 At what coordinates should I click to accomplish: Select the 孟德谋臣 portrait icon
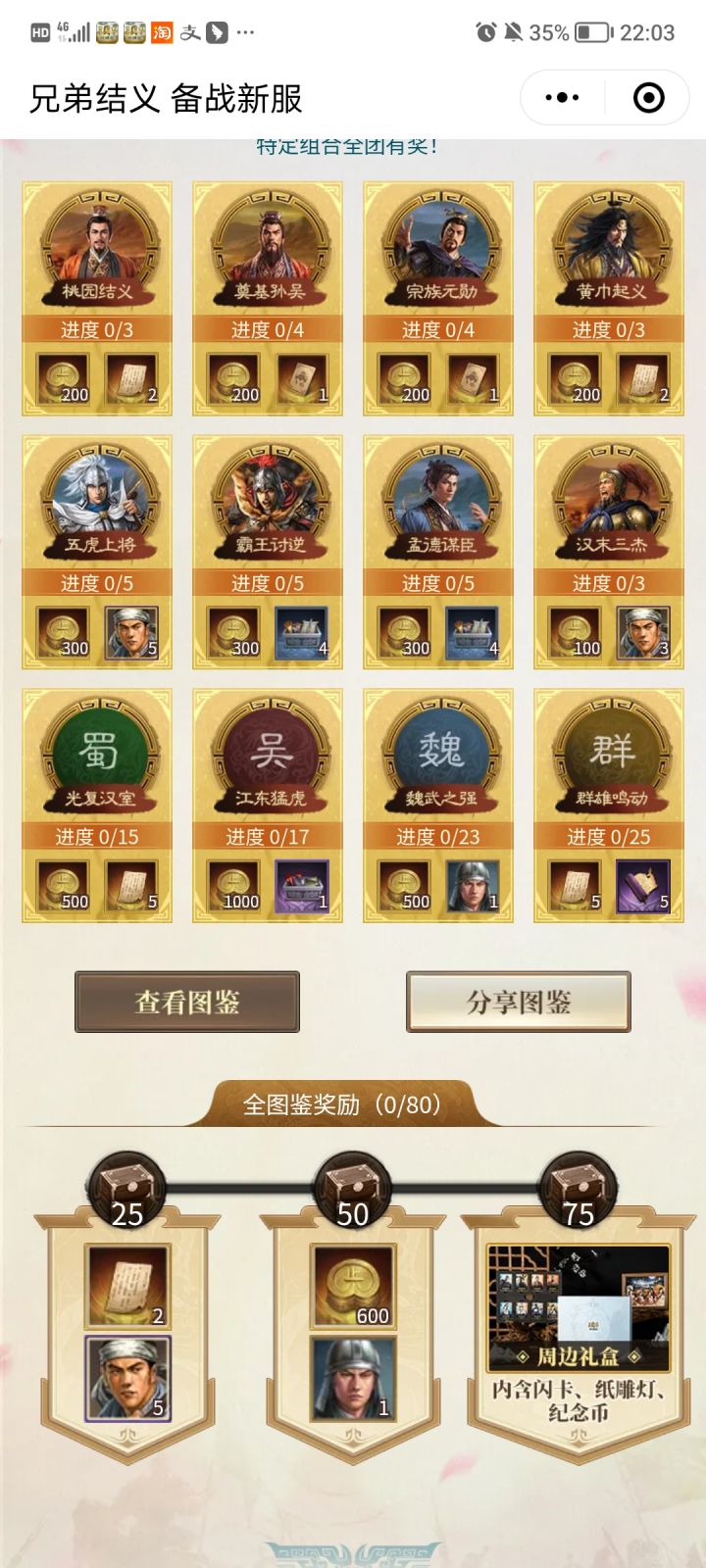click(436, 500)
